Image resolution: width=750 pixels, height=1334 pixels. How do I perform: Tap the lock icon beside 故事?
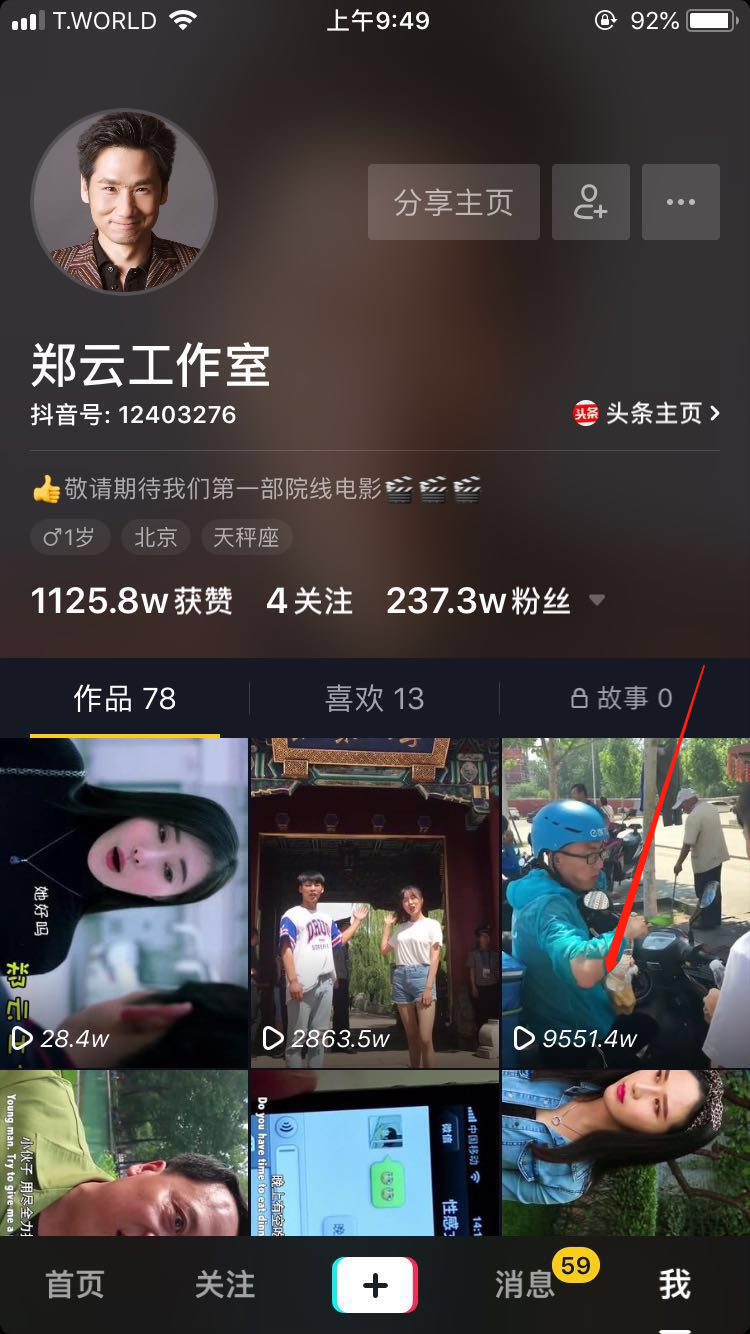coord(576,699)
